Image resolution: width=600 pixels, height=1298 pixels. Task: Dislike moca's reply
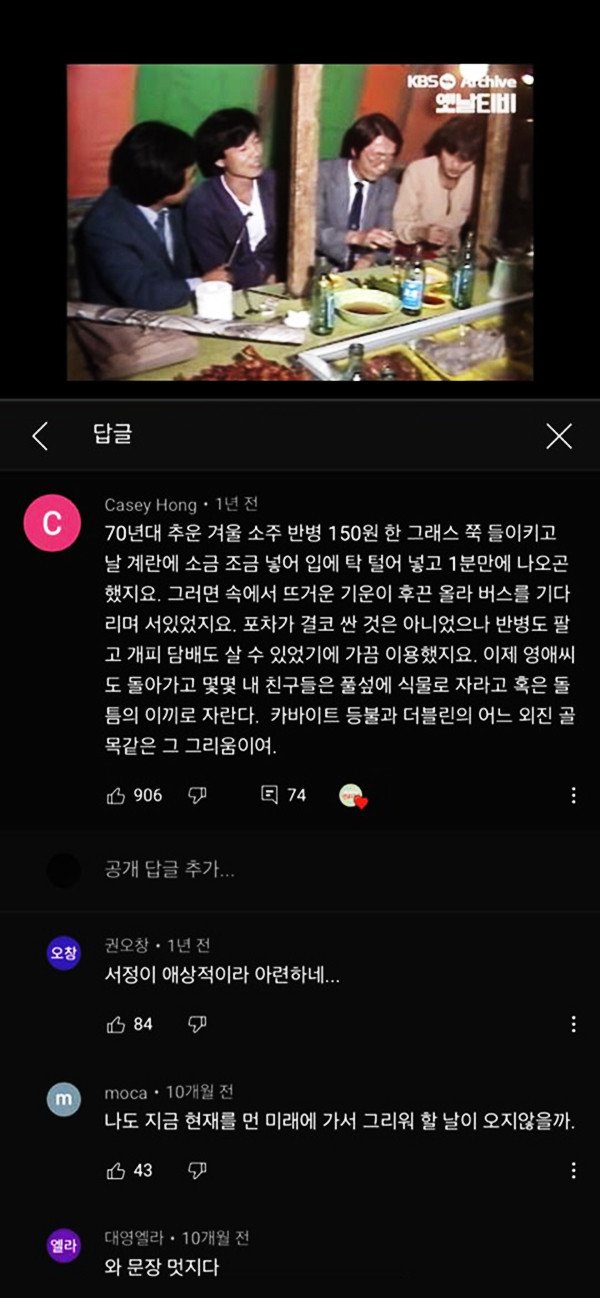point(197,1169)
